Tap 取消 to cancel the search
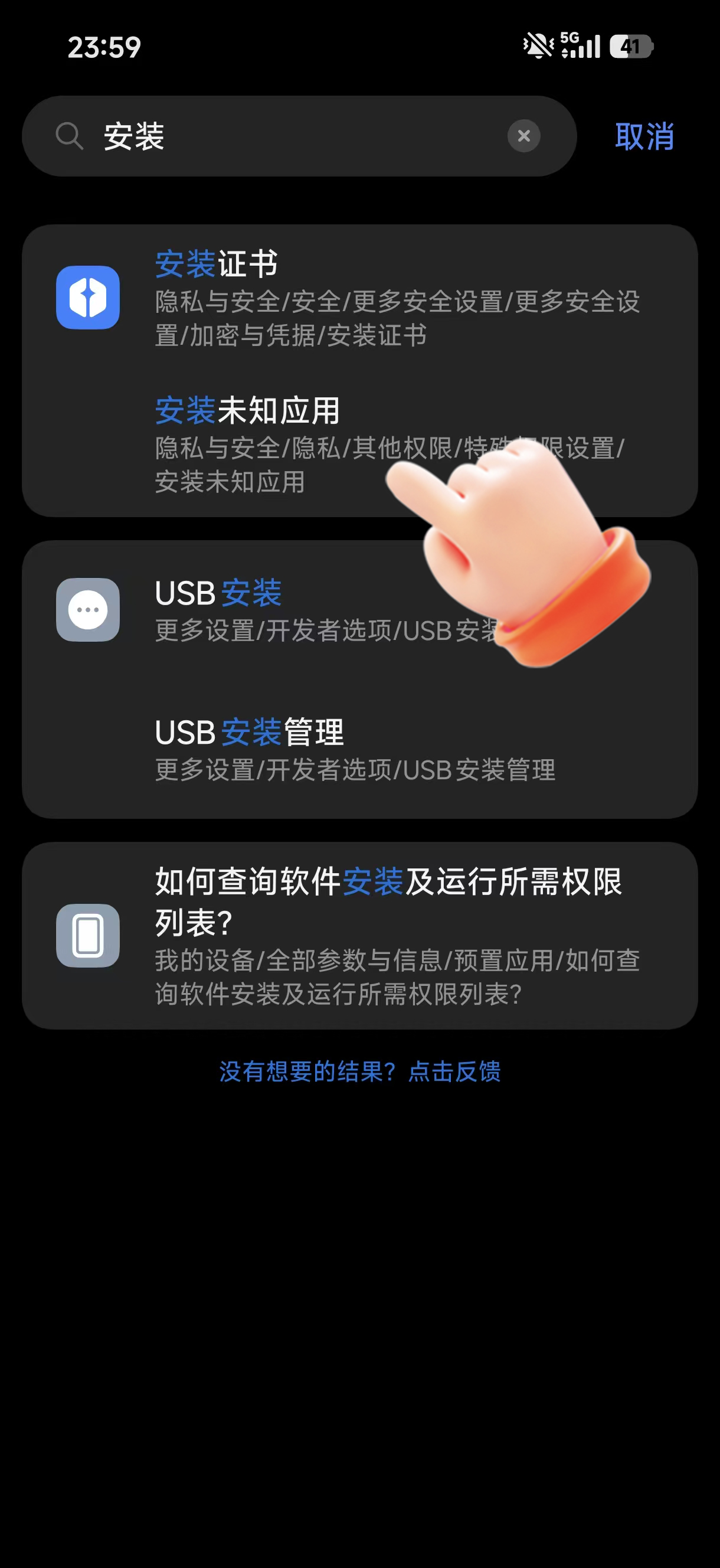Image resolution: width=720 pixels, height=1568 pixels. (644, 136)
